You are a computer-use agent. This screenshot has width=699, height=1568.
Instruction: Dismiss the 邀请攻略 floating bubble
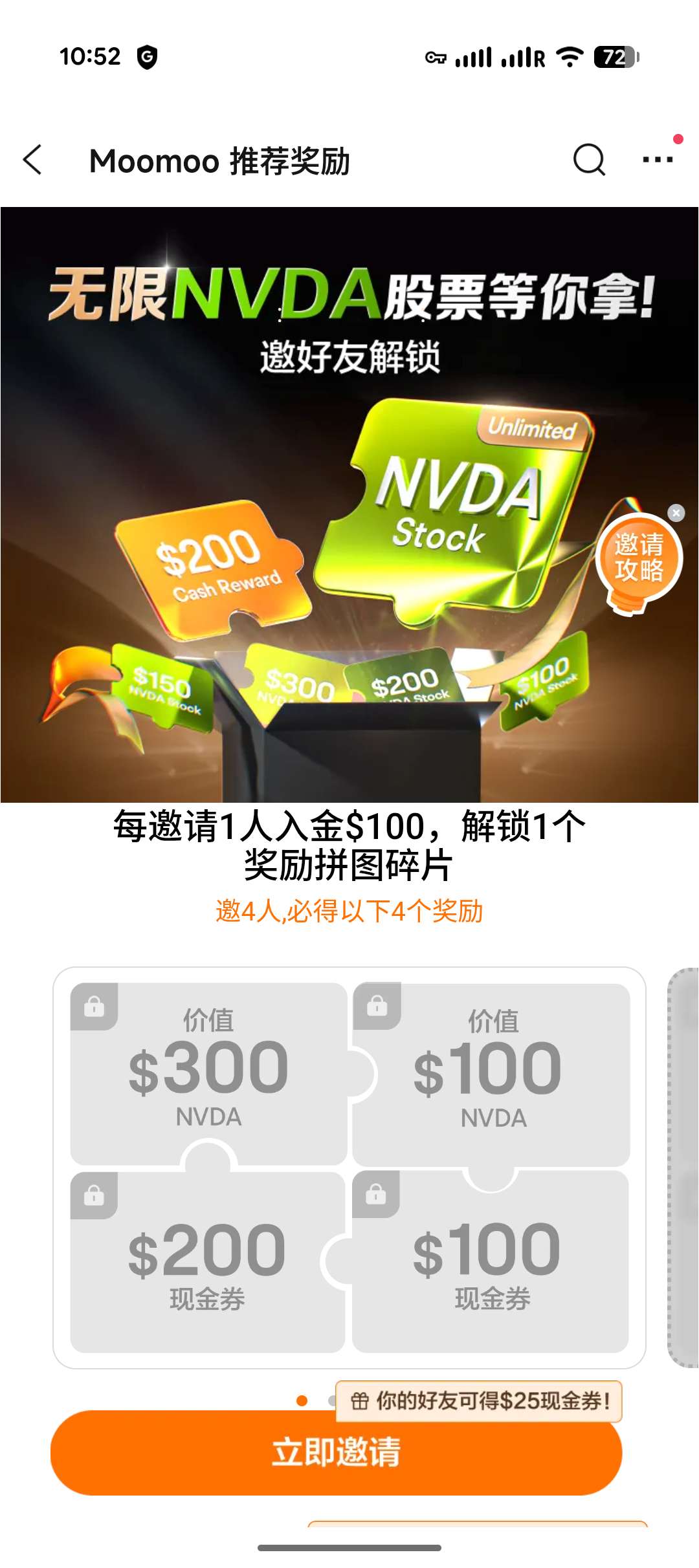pyautogui.click(x=676, y=513)
